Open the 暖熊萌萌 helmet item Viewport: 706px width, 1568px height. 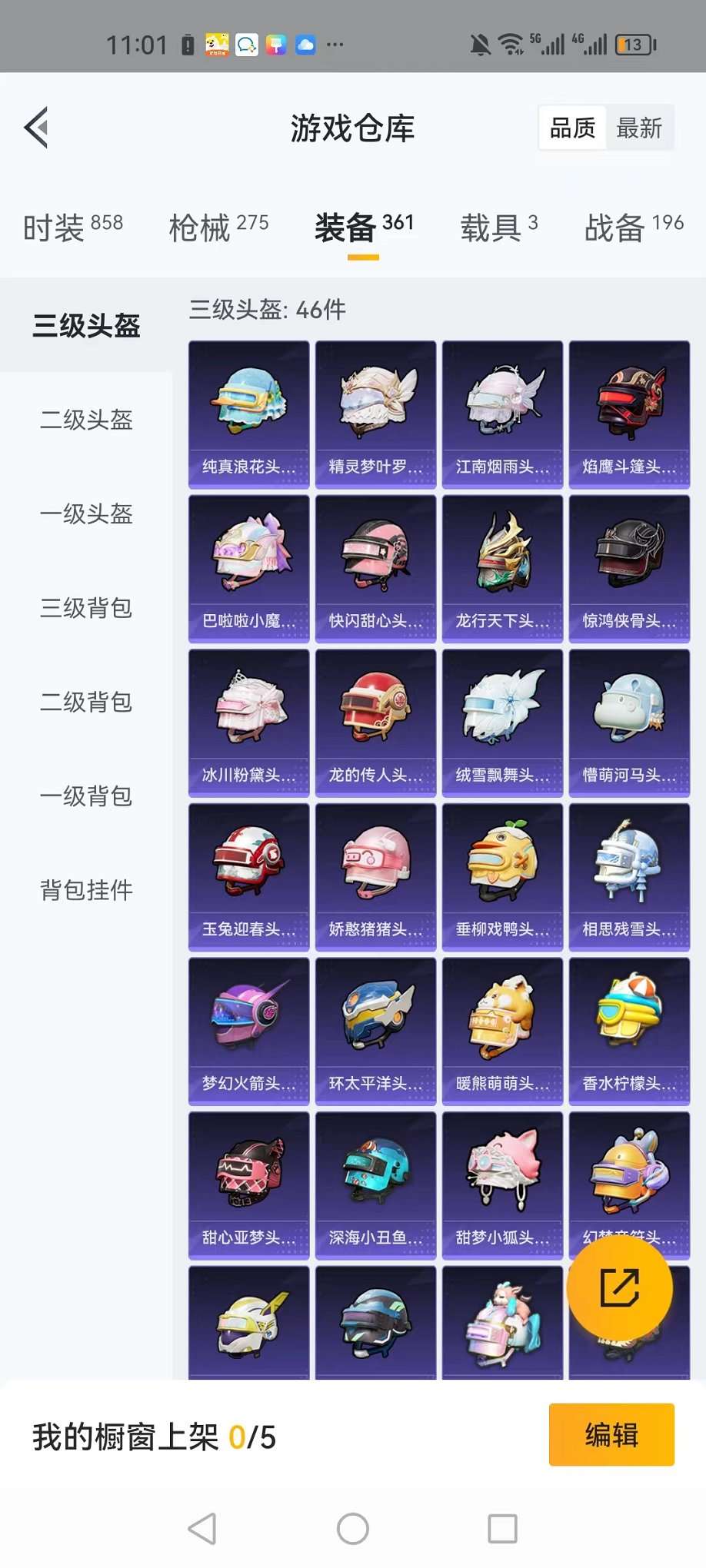point(502,1031)
